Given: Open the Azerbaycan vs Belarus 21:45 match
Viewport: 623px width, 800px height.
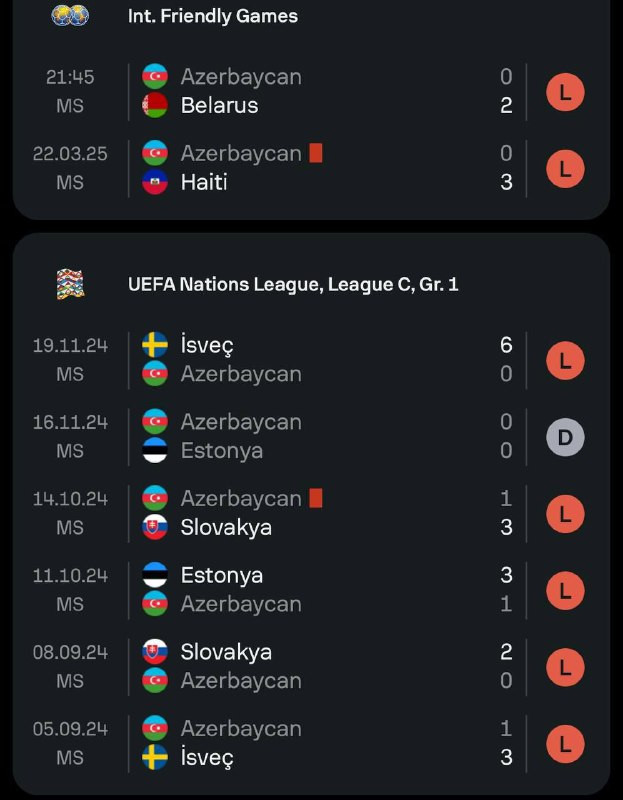Looking at the screenshot, I should pos(311,92).
